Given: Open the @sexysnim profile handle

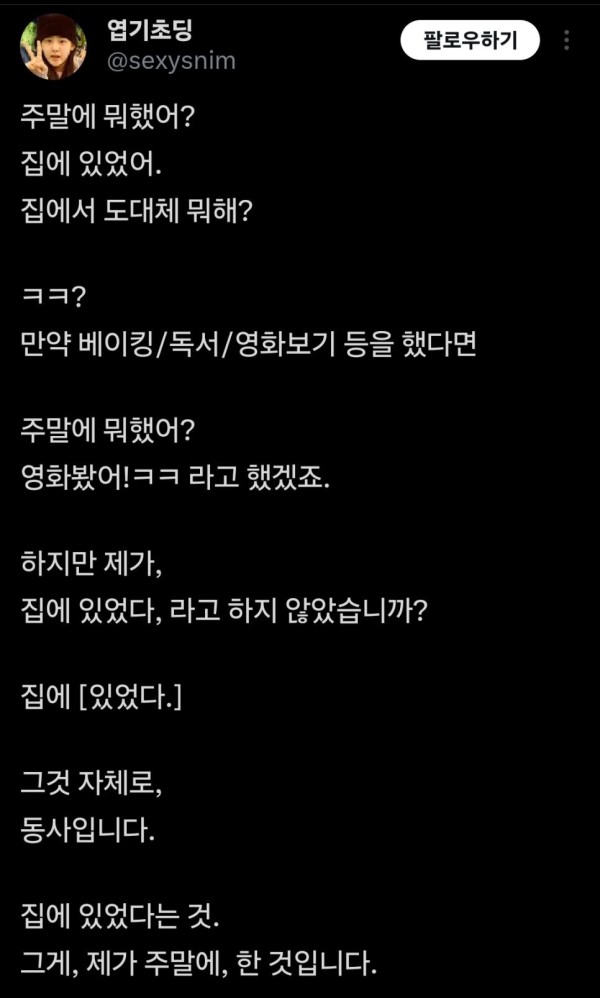Looking at the screenshot, I should tap(169, 61).
